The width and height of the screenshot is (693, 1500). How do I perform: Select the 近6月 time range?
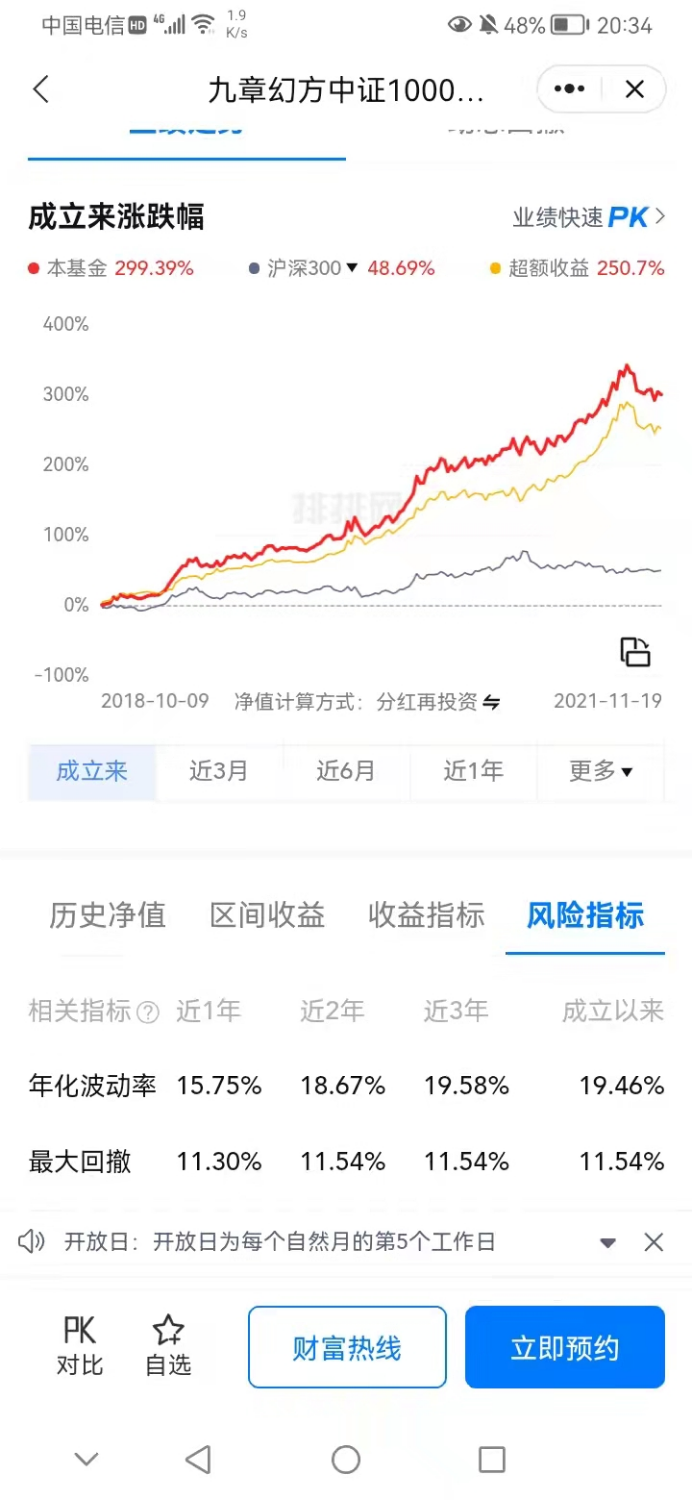(346, 771)
